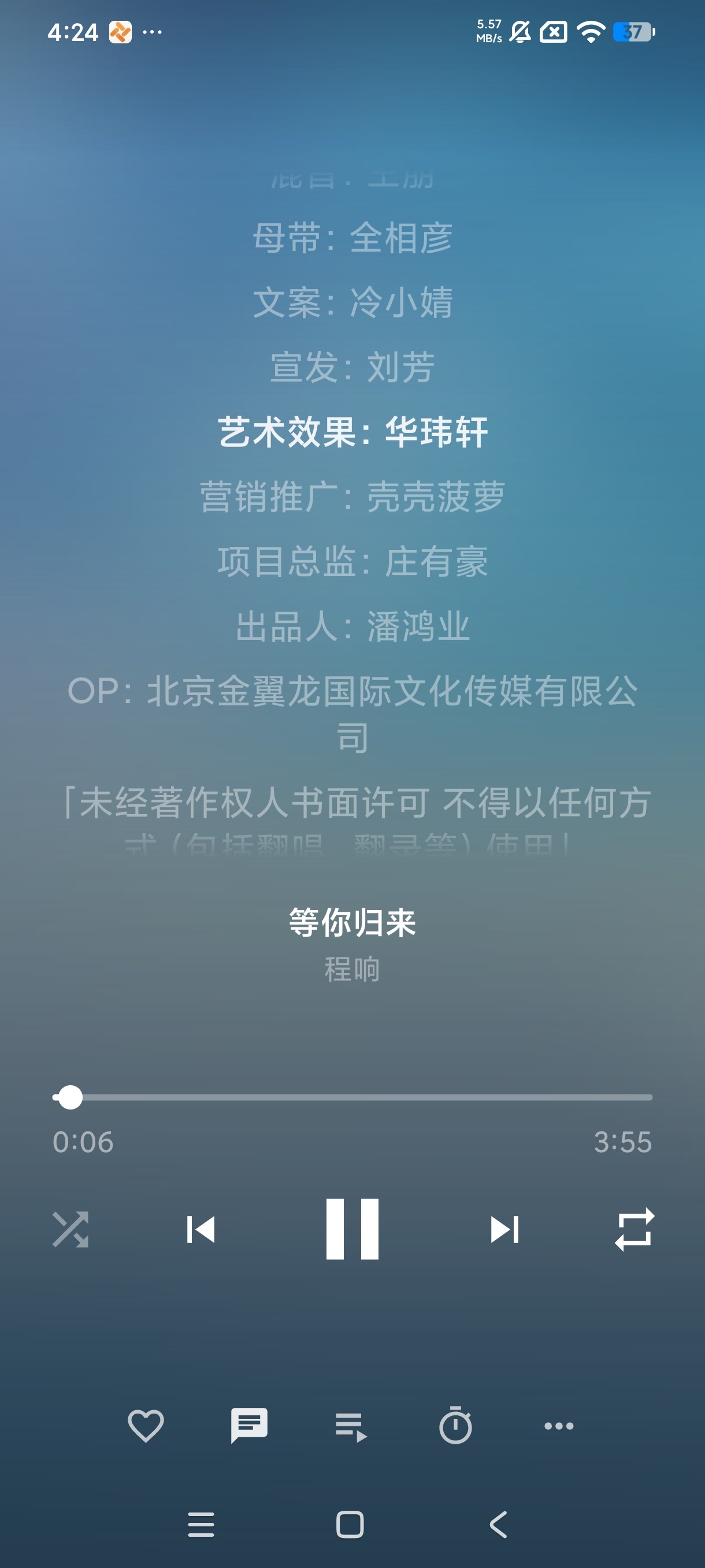Change the repeat mode

tap(634, 1229)
